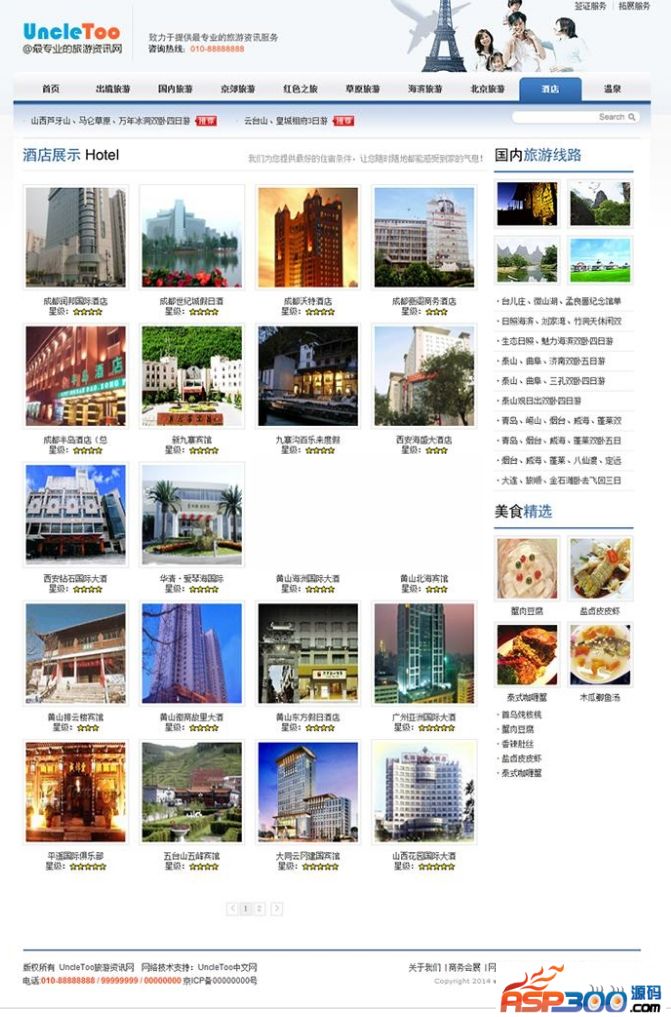Image resolution: width=671 pixels, height=1017 pixels.
Task: Open the 西安海盛大酒店 hotel card
Action: (x=424, y=376)
